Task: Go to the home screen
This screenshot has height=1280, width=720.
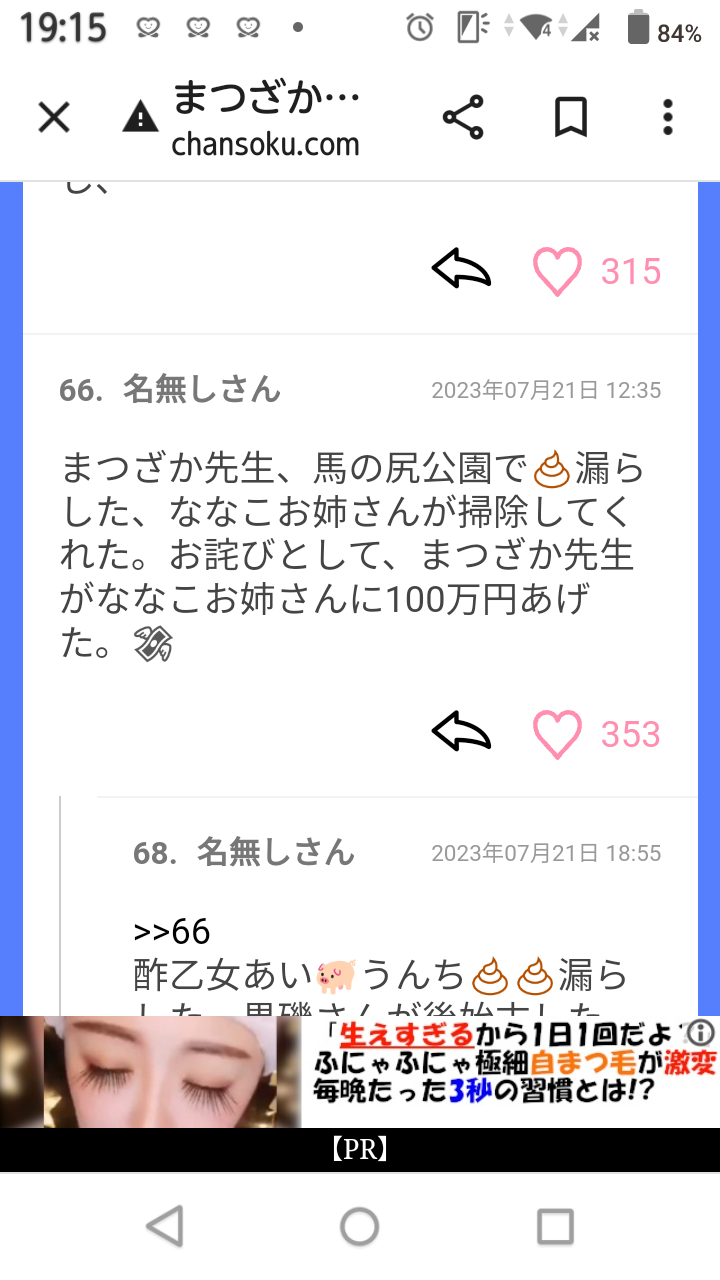Action: click(x=360, y=1226)
